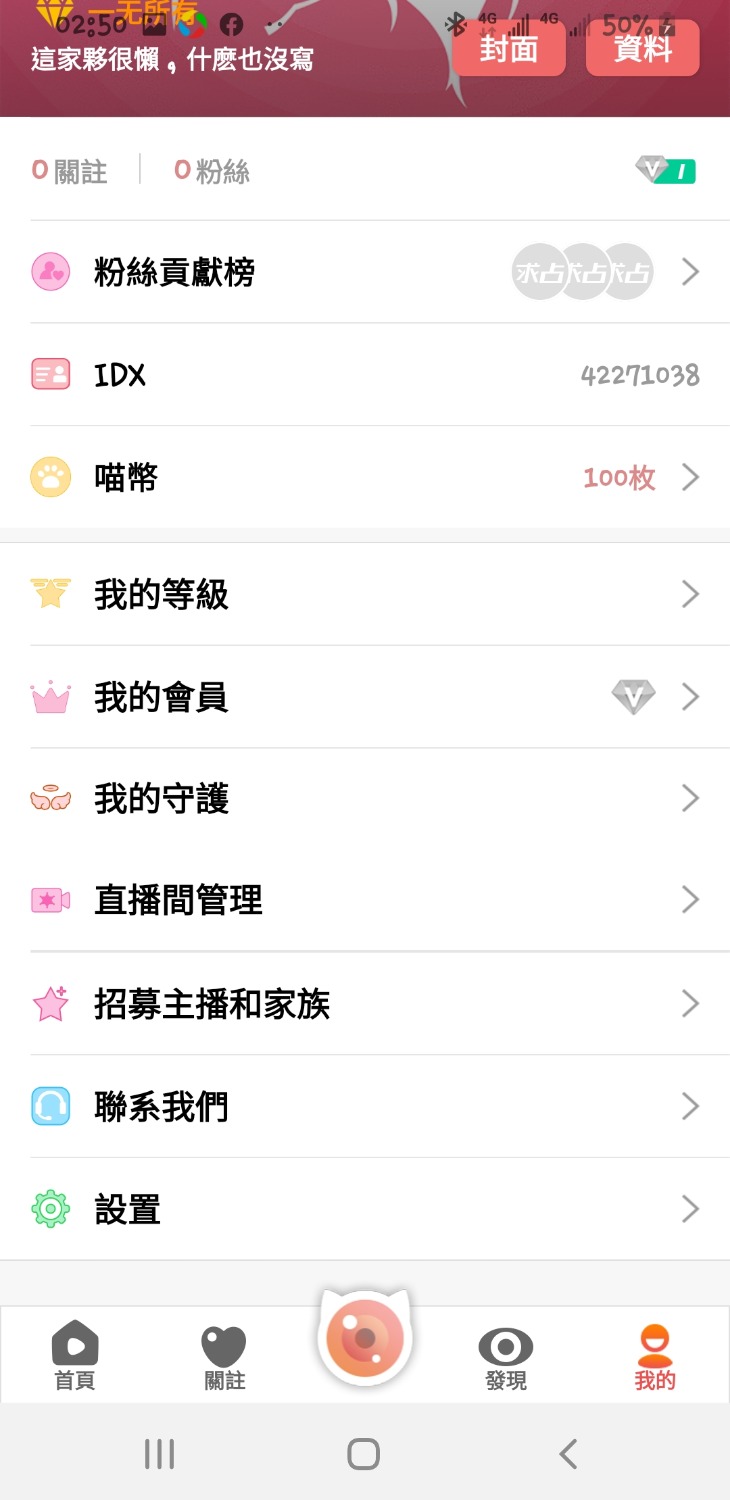Image resolution: width=730 pixels, height=1500 pixels.
Task: Go to 我的守護 guardian page
Action: click(x=365, y=799)
